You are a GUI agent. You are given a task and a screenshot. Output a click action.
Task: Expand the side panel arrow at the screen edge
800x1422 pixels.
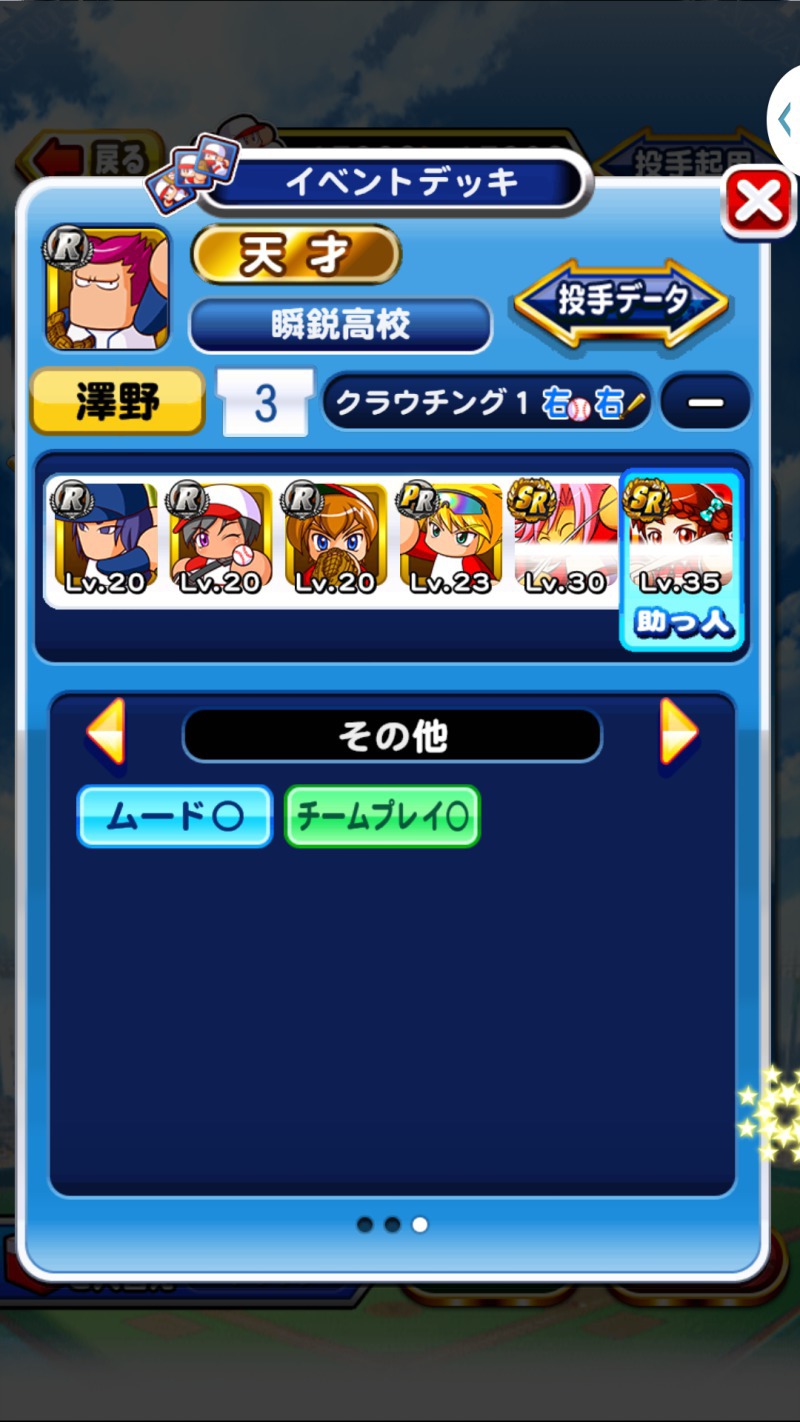pyautogui.click(x=786, y=120)
